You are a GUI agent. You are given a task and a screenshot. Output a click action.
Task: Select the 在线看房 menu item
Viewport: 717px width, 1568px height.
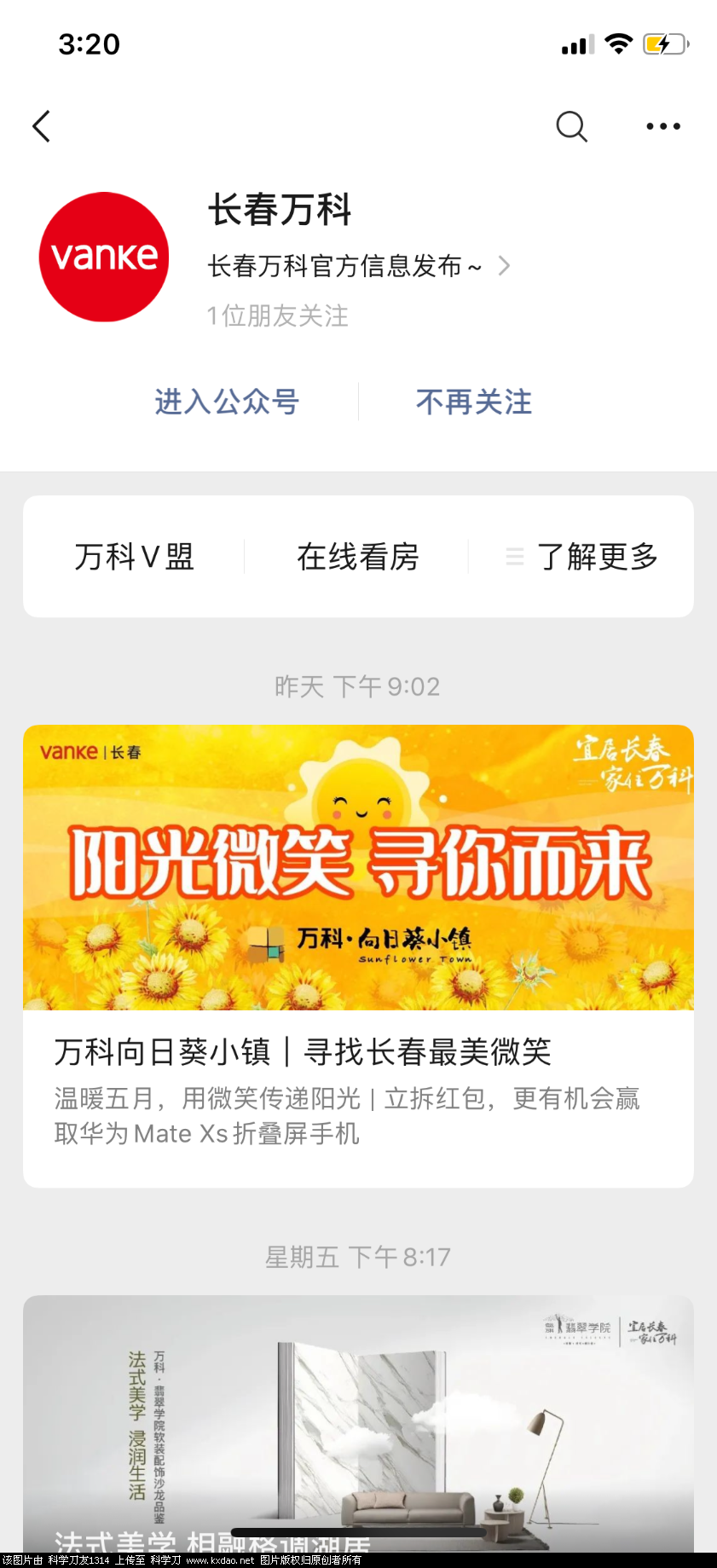(357, 557)
